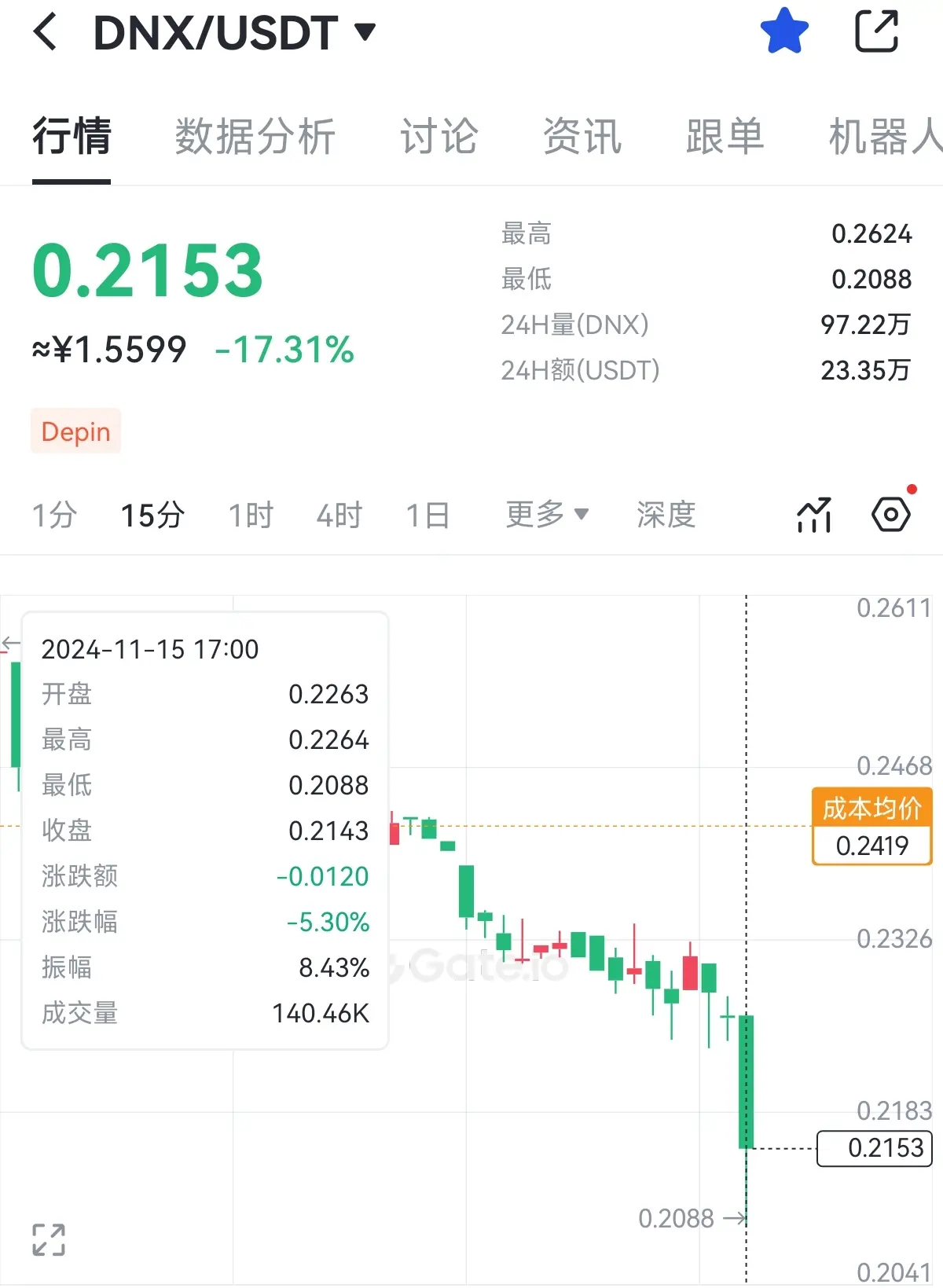Open the 机器人 tab
The image size is (943, 1288).
884,137
